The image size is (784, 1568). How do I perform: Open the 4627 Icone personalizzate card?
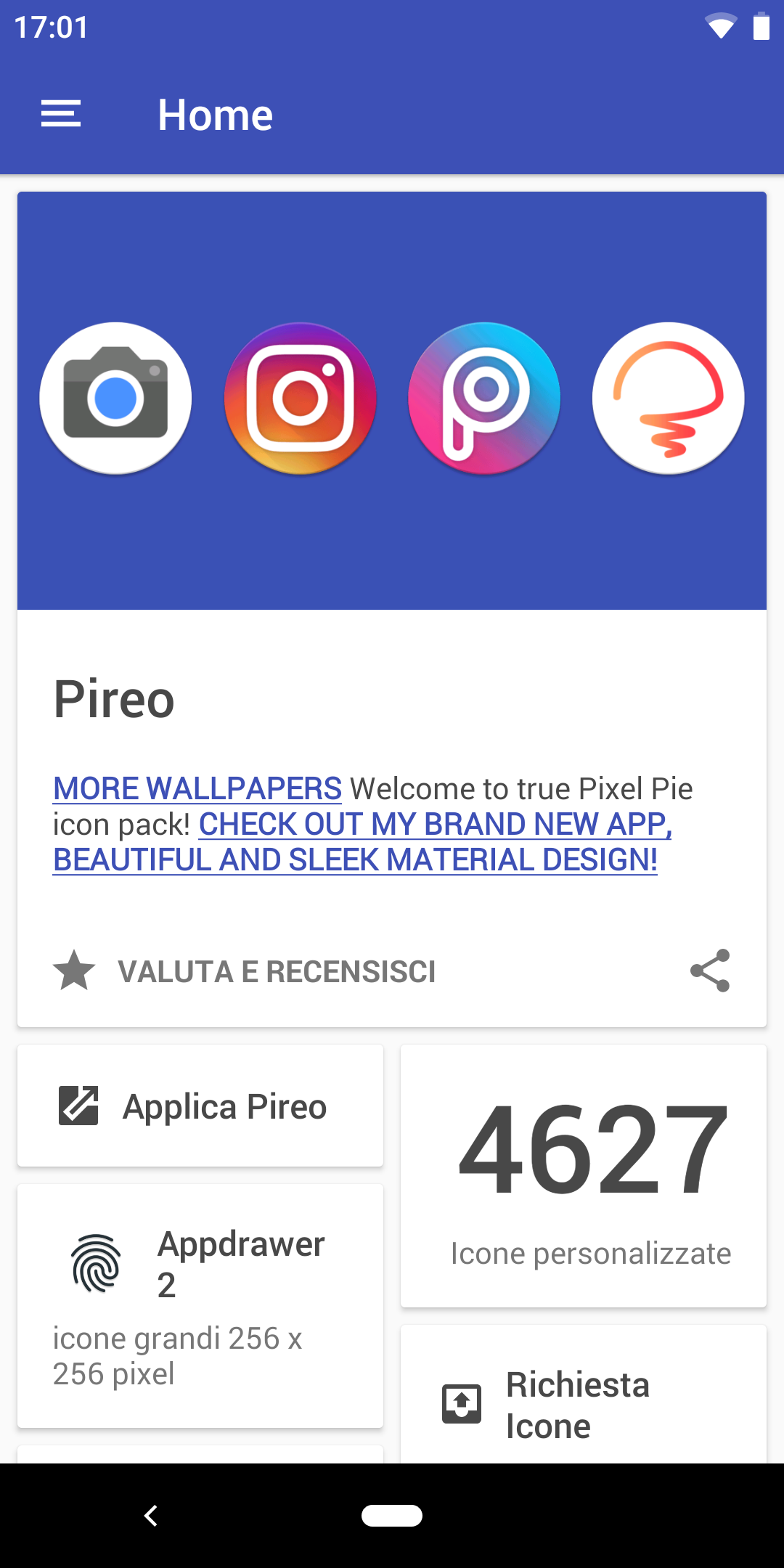click(584, 1176)
